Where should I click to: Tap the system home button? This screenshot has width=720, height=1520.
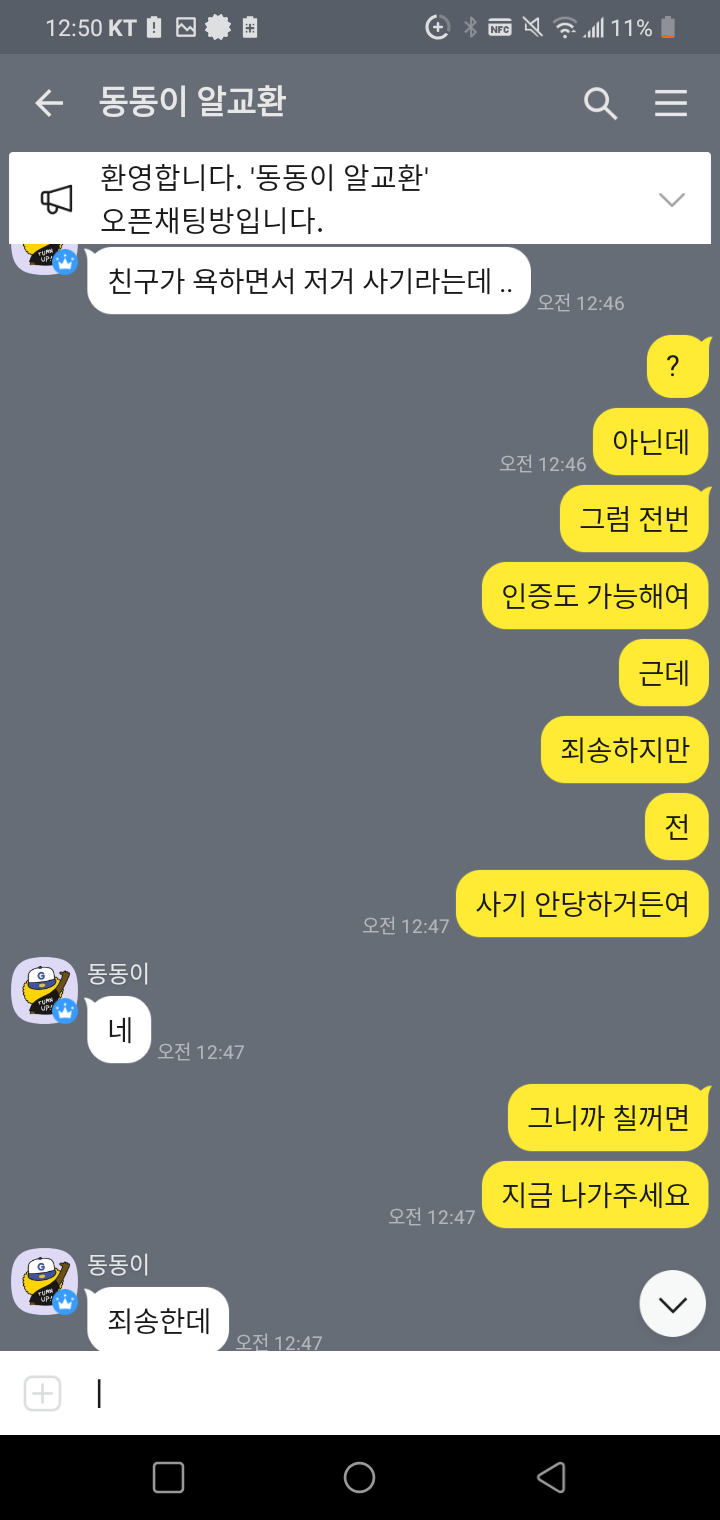pos(359,1477)
